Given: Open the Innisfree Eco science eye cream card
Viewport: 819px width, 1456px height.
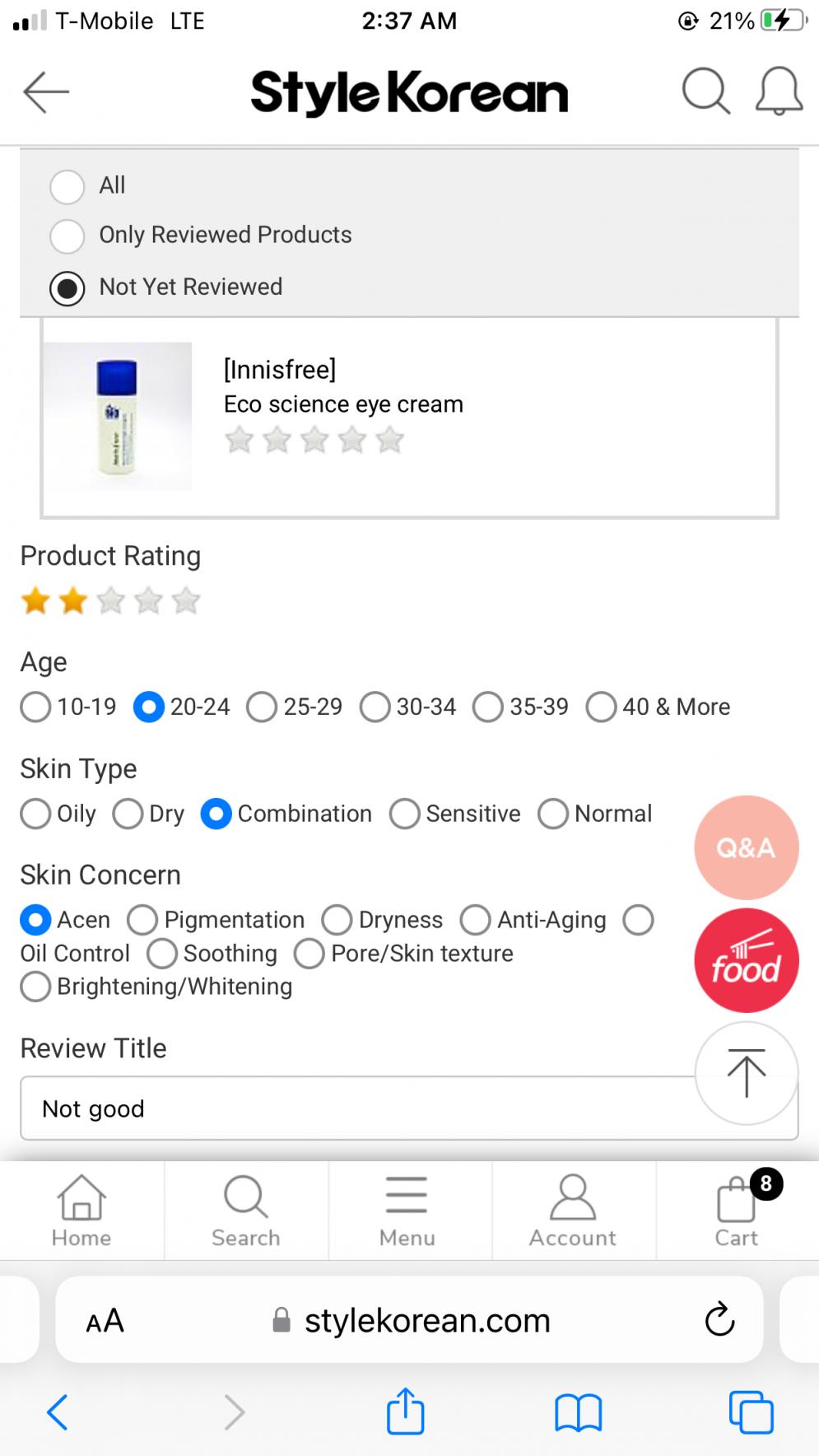Looking at the screenshot, I should coord(409,417).
